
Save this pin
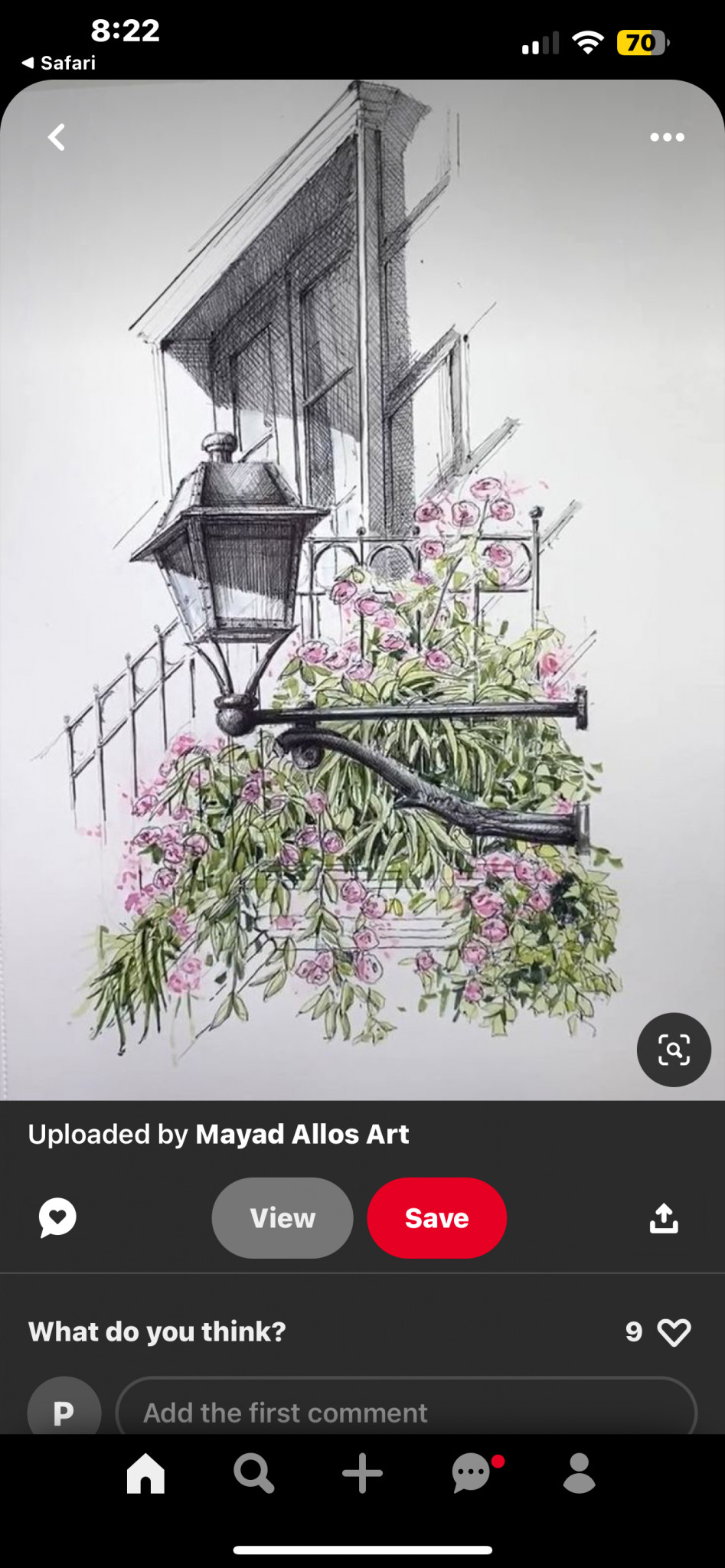pos(436,1217)
